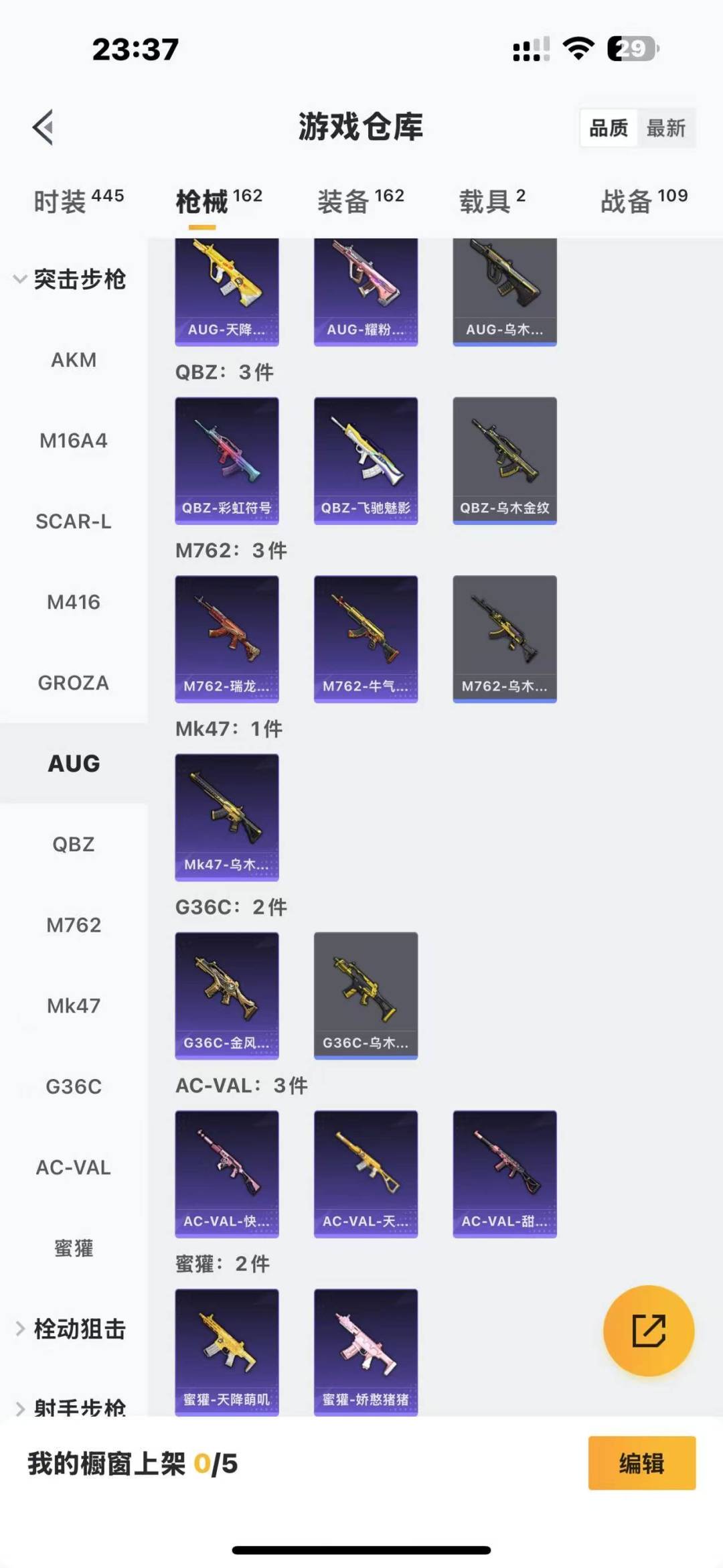Tap the 编辑 button

point(641,1464)
